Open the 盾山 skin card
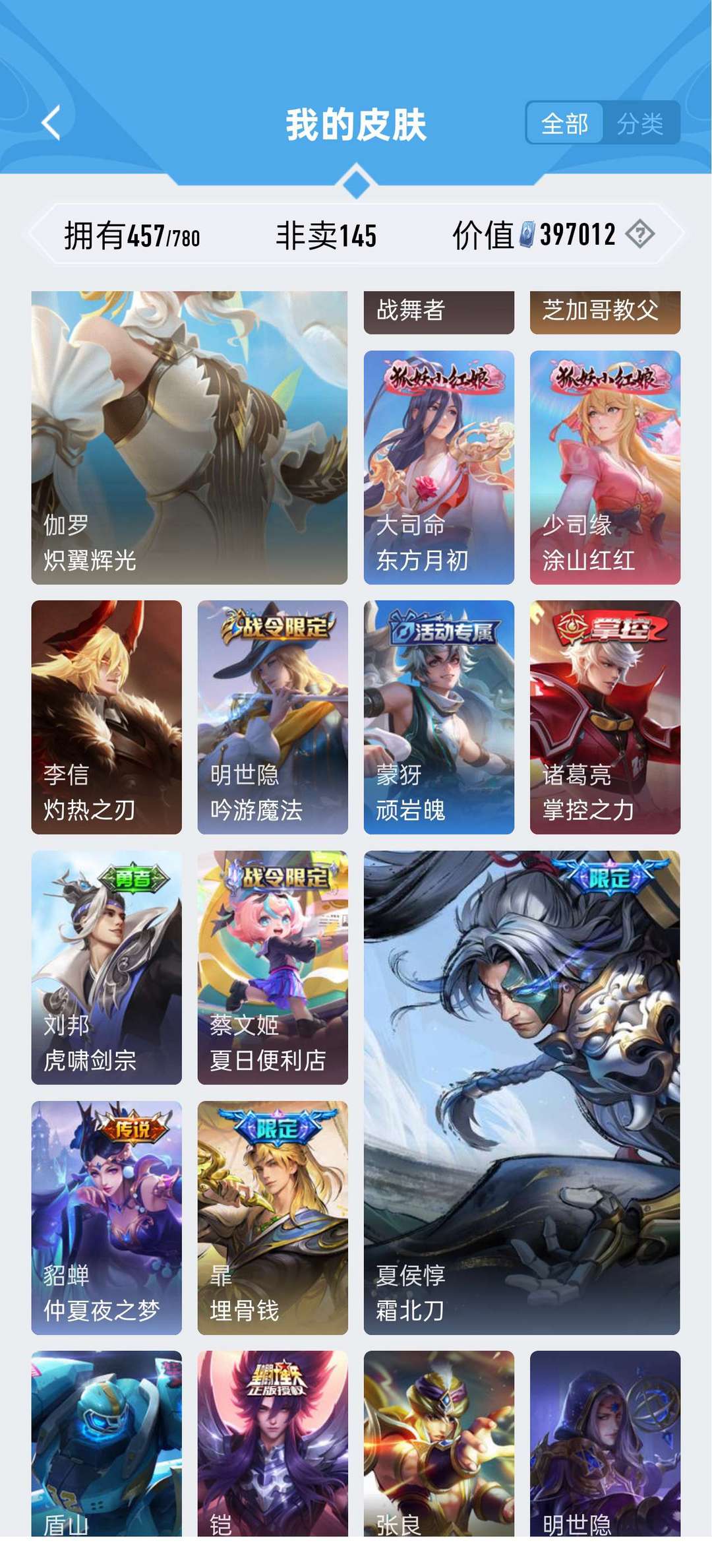 [107, 1443]
